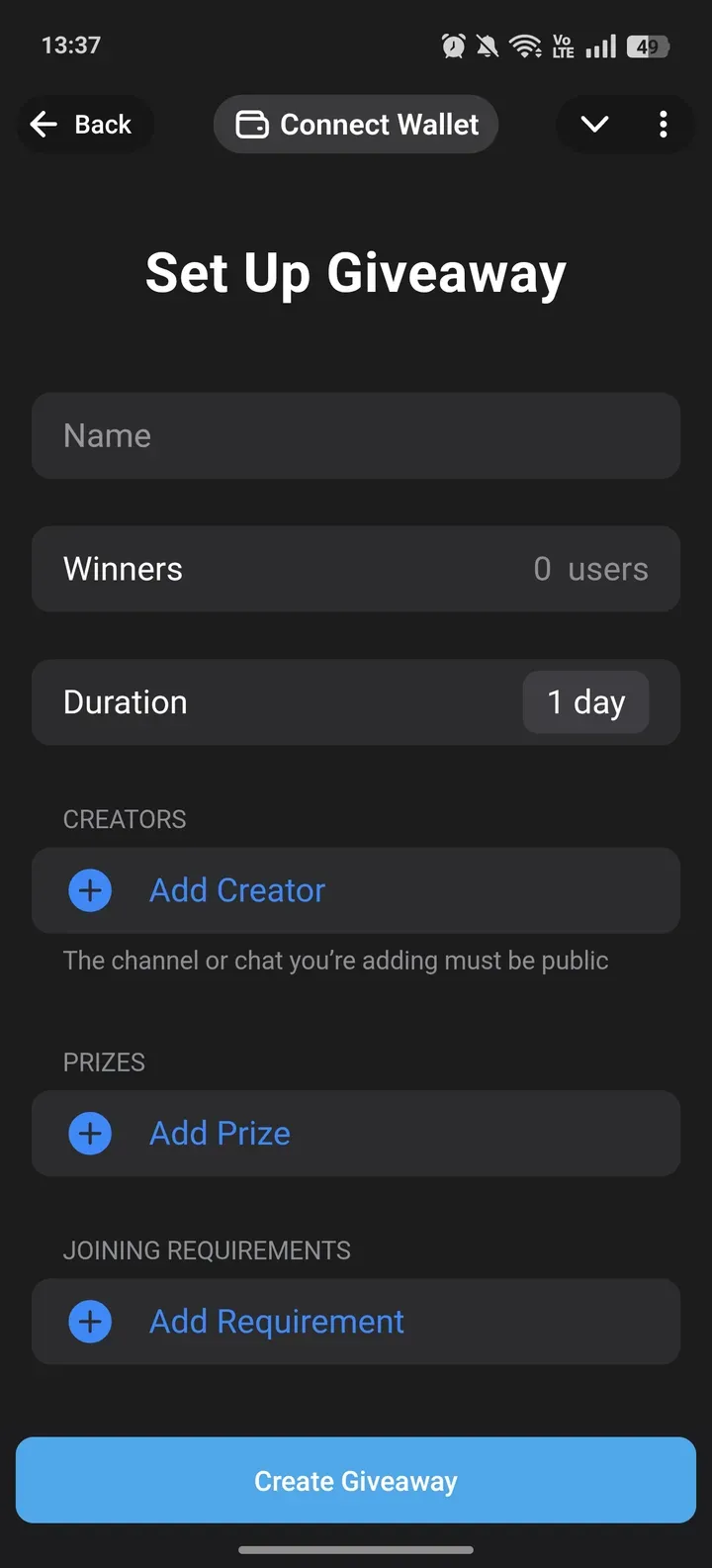Viewport: 712px width, 1568px height.
Task: Tap the alarm clock icon in status bar
Action: (453, 45)
